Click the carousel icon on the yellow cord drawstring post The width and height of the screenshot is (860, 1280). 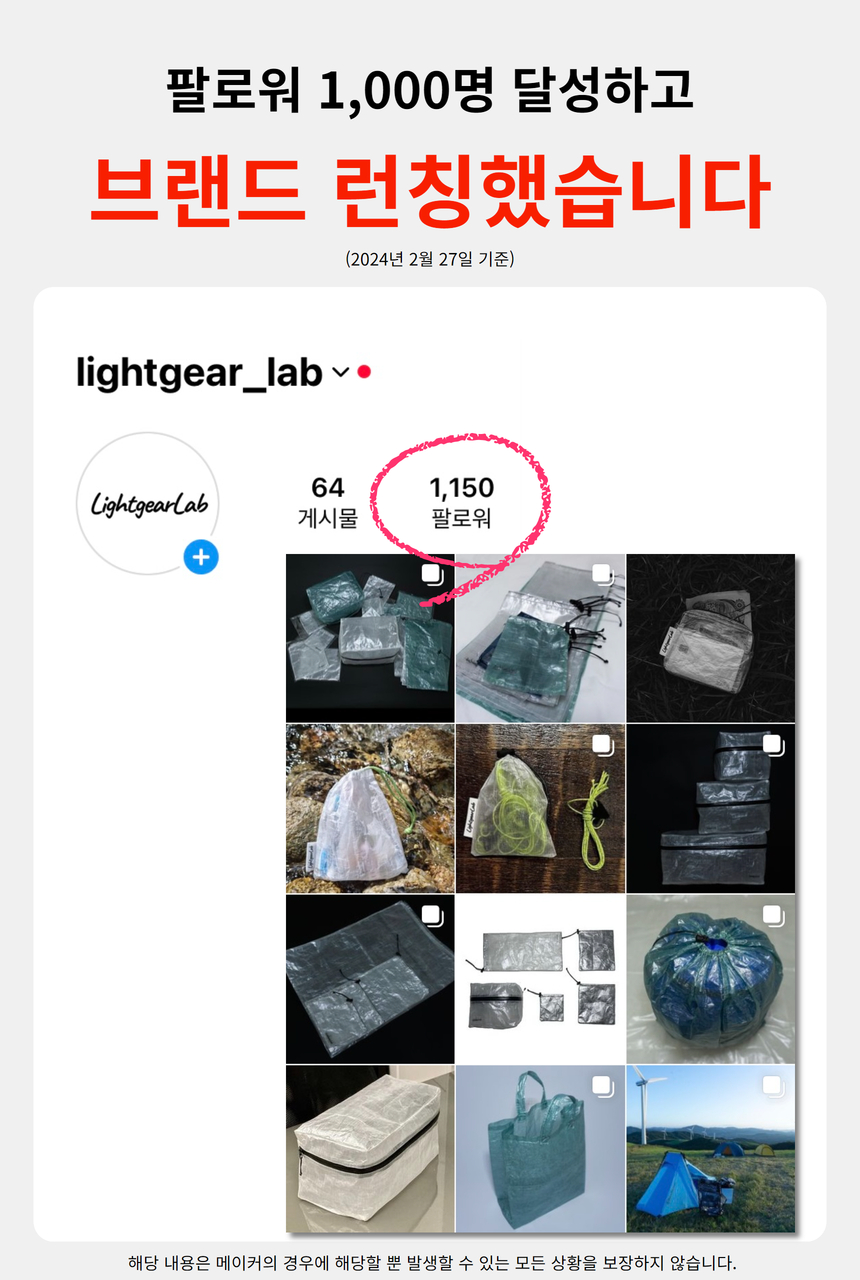pos(603,743)
